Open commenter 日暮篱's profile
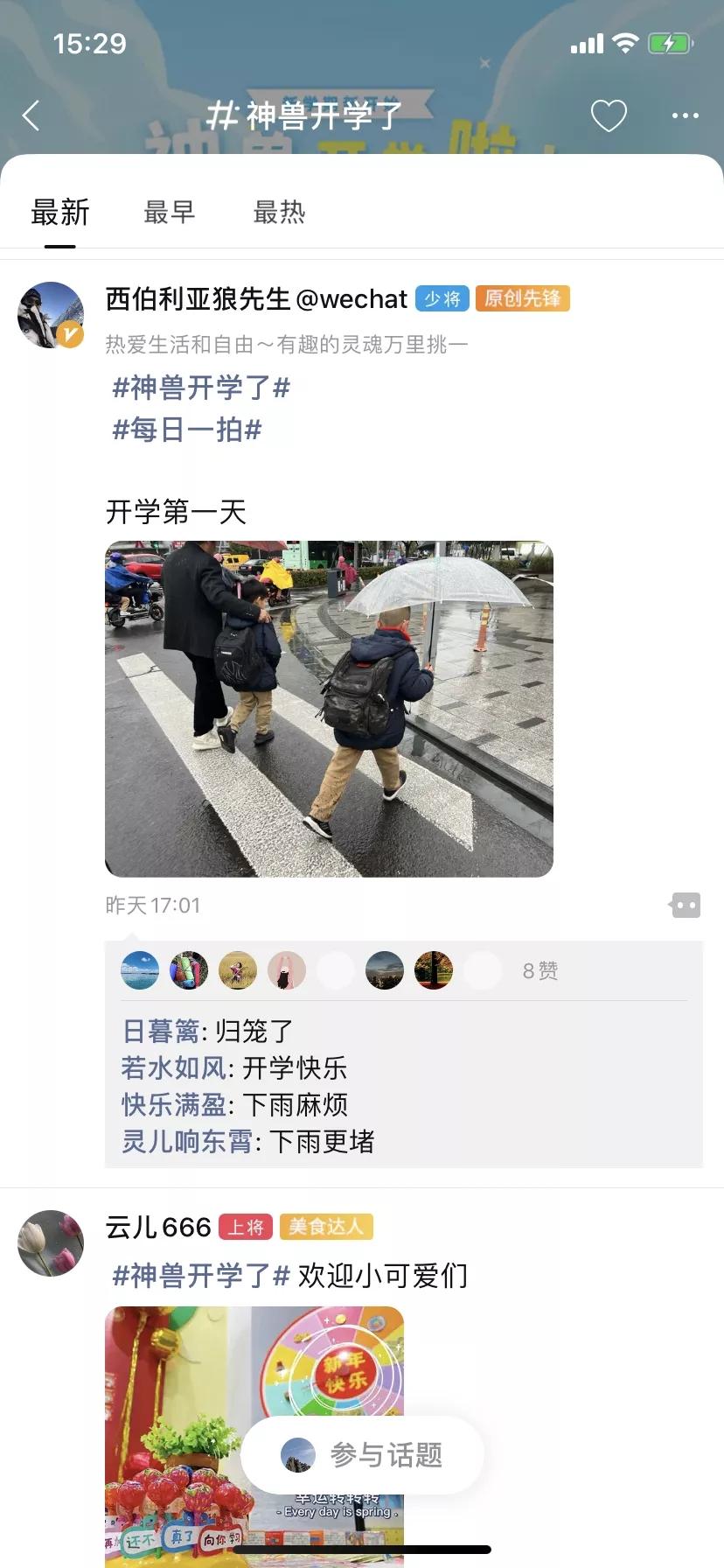 coord(161,1032)
